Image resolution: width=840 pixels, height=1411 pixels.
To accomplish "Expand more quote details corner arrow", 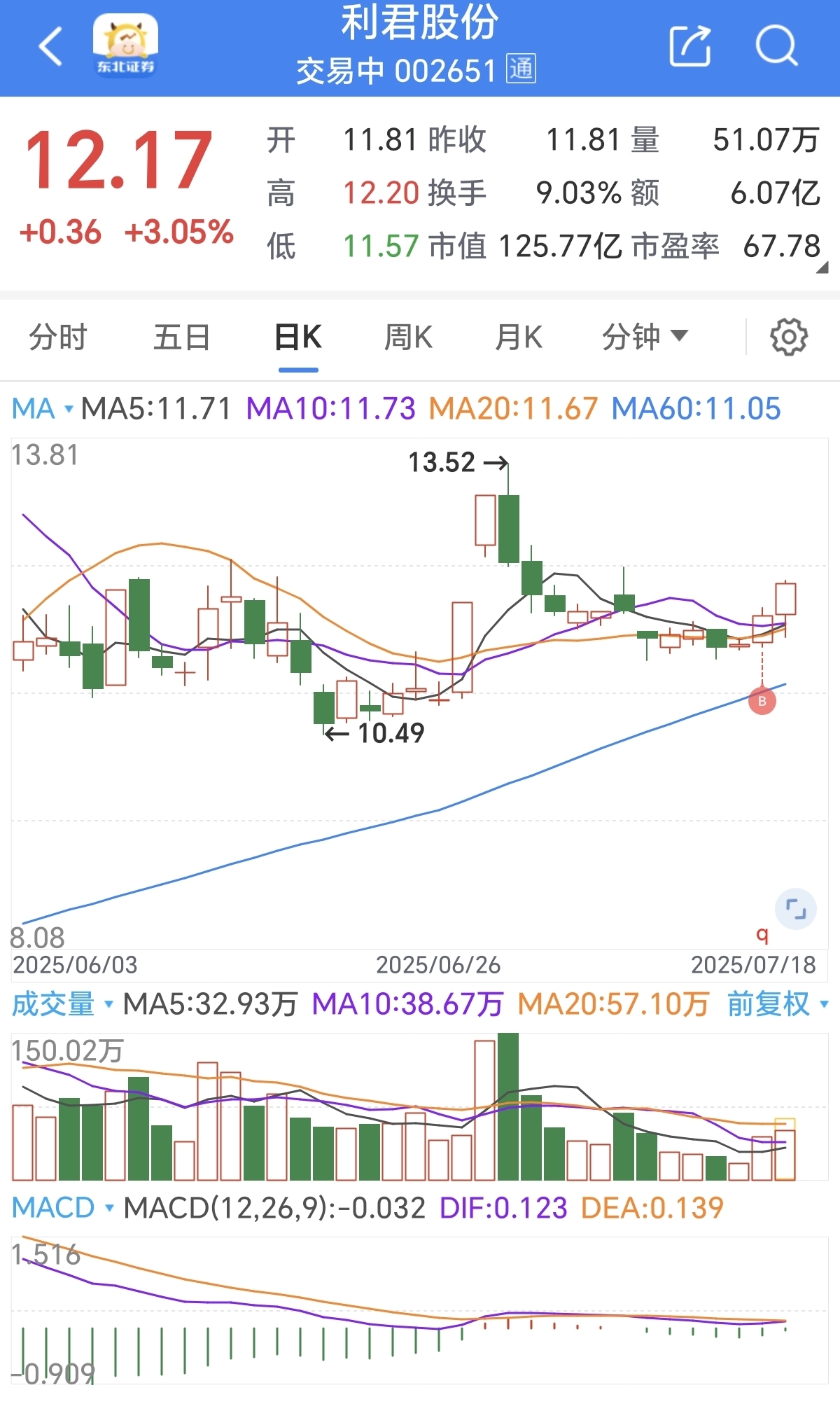I will coord(822,267).
